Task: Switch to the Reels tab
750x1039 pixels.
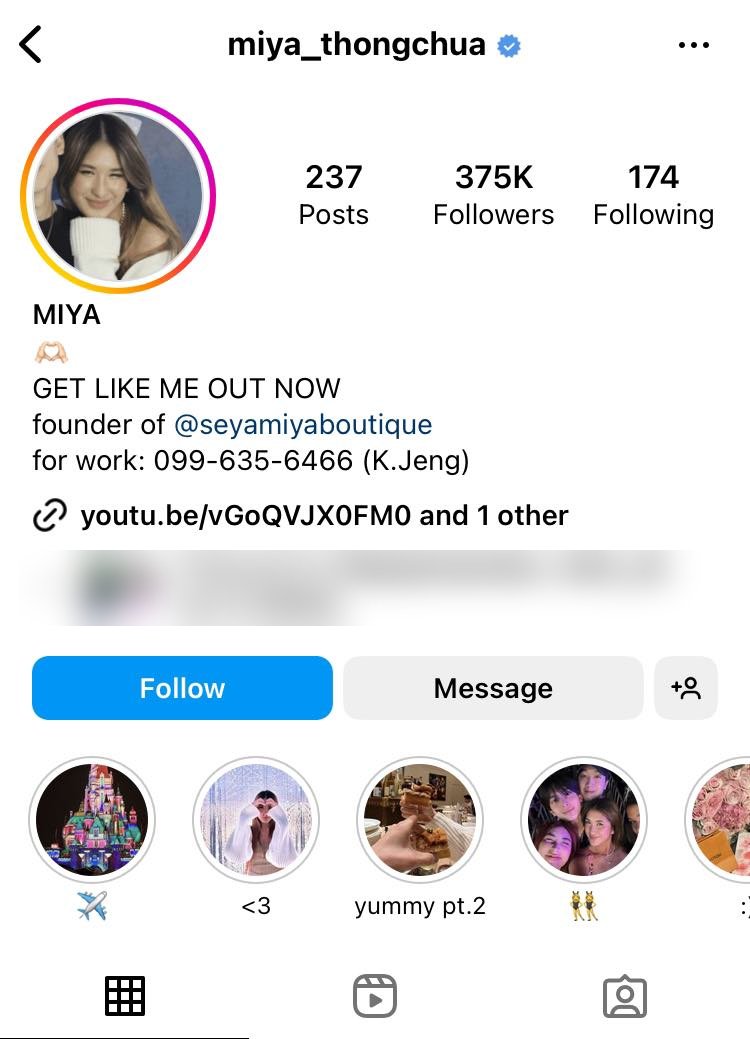Action: [375, 996]
